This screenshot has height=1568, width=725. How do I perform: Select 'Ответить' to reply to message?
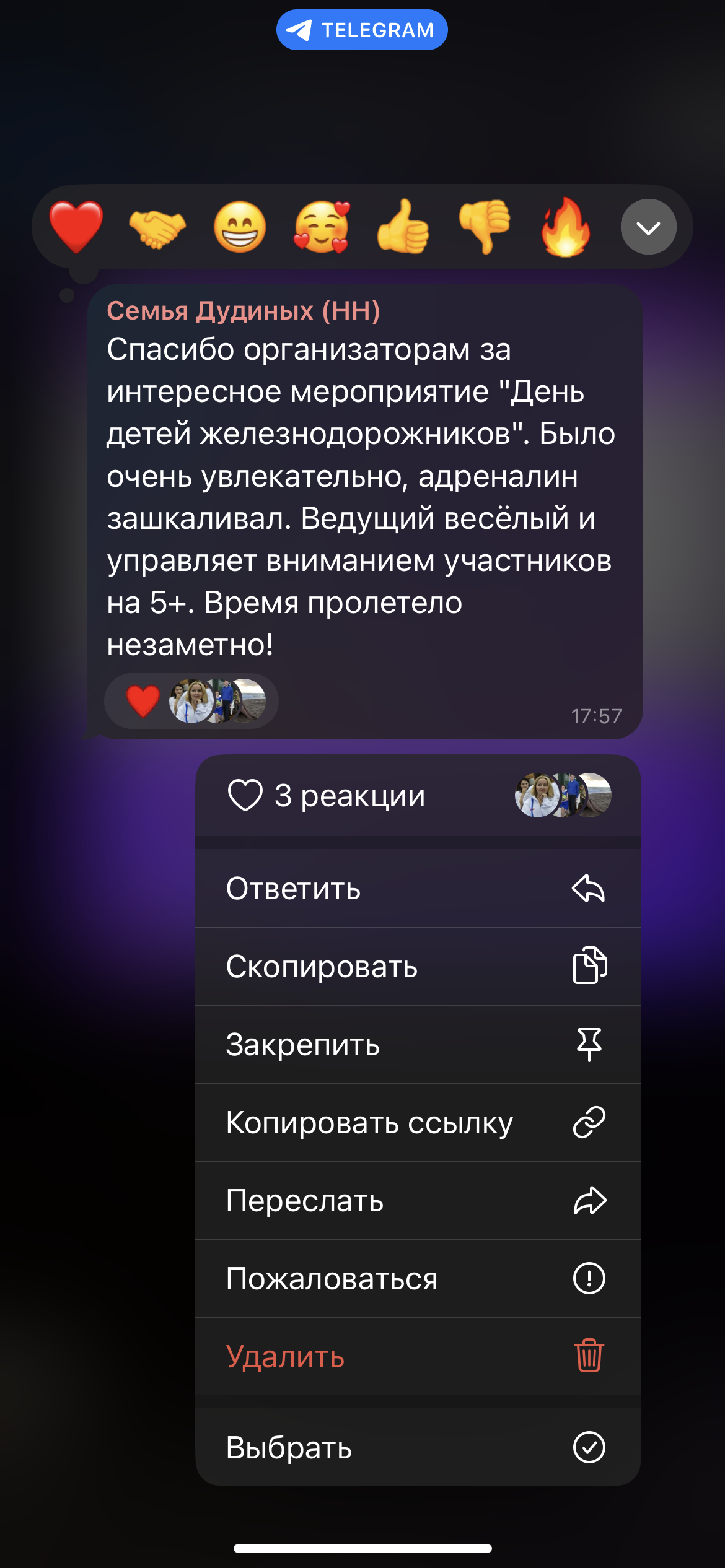point(418,889)
